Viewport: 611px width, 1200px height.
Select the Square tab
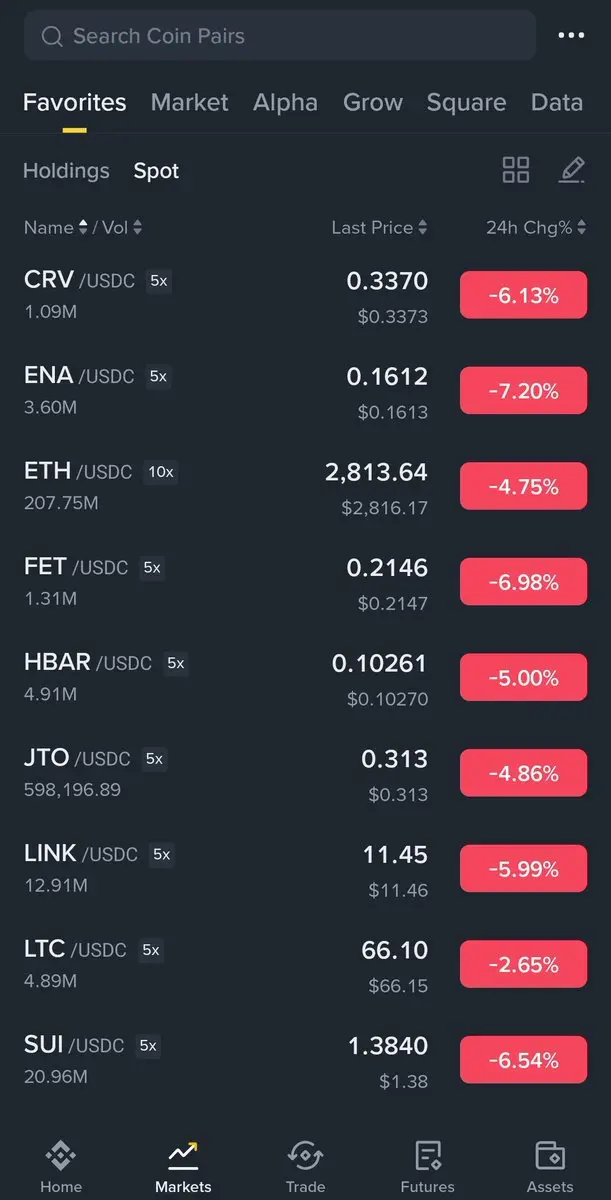point(466,102)
